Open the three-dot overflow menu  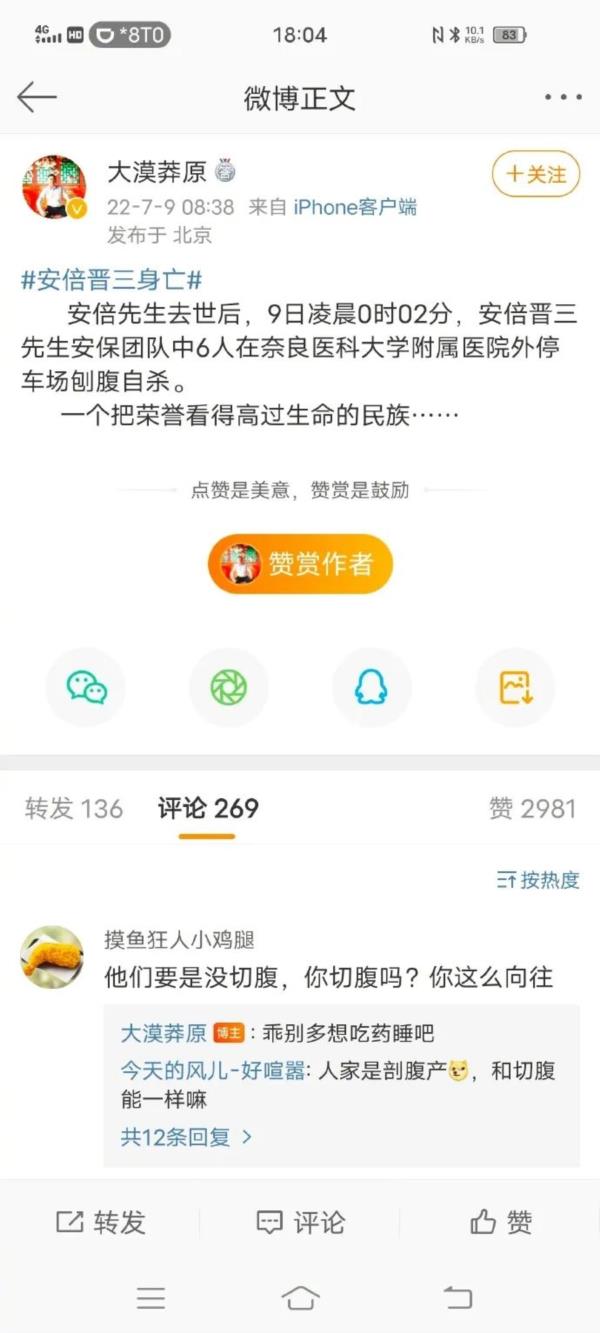click(x=562, y=98)
